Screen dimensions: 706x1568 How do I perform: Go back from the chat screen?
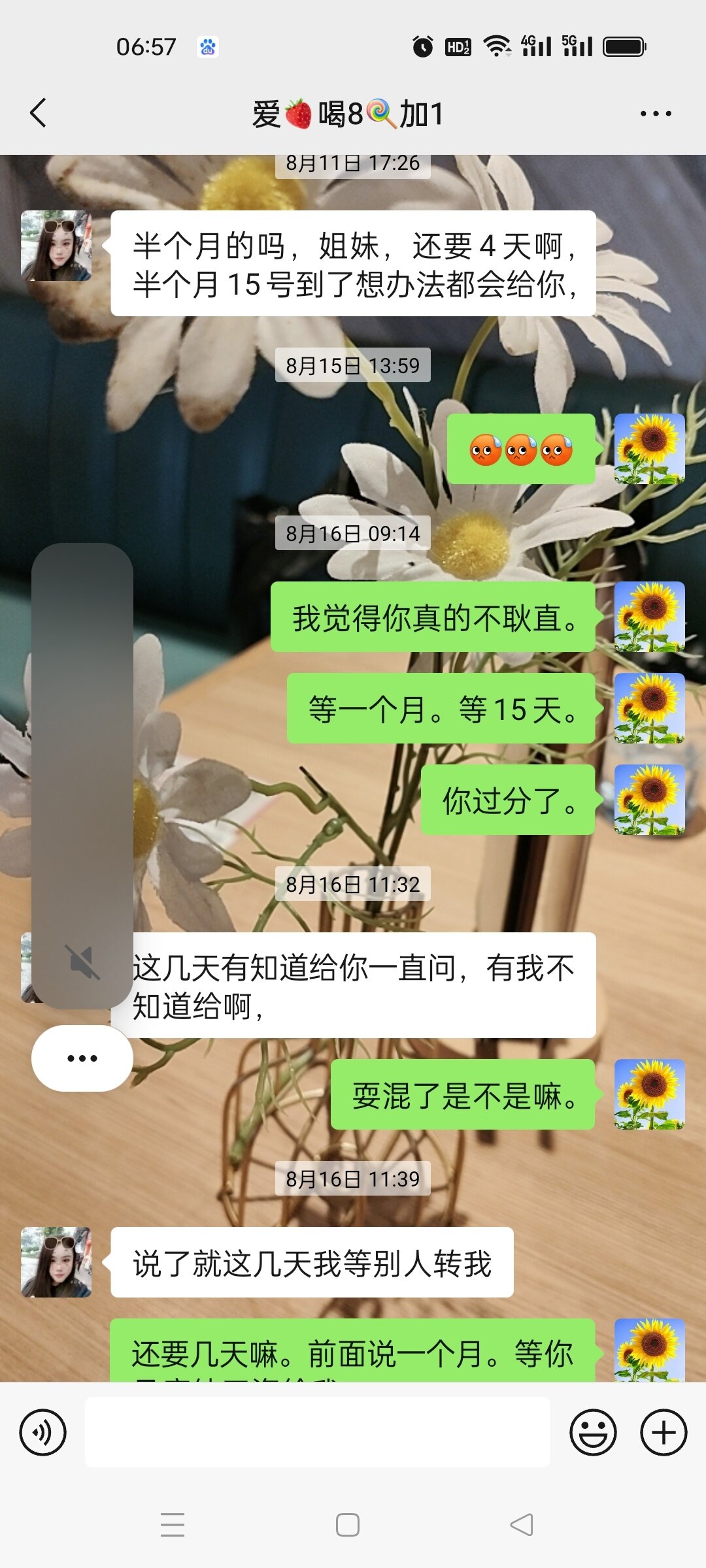coord(39,113)
